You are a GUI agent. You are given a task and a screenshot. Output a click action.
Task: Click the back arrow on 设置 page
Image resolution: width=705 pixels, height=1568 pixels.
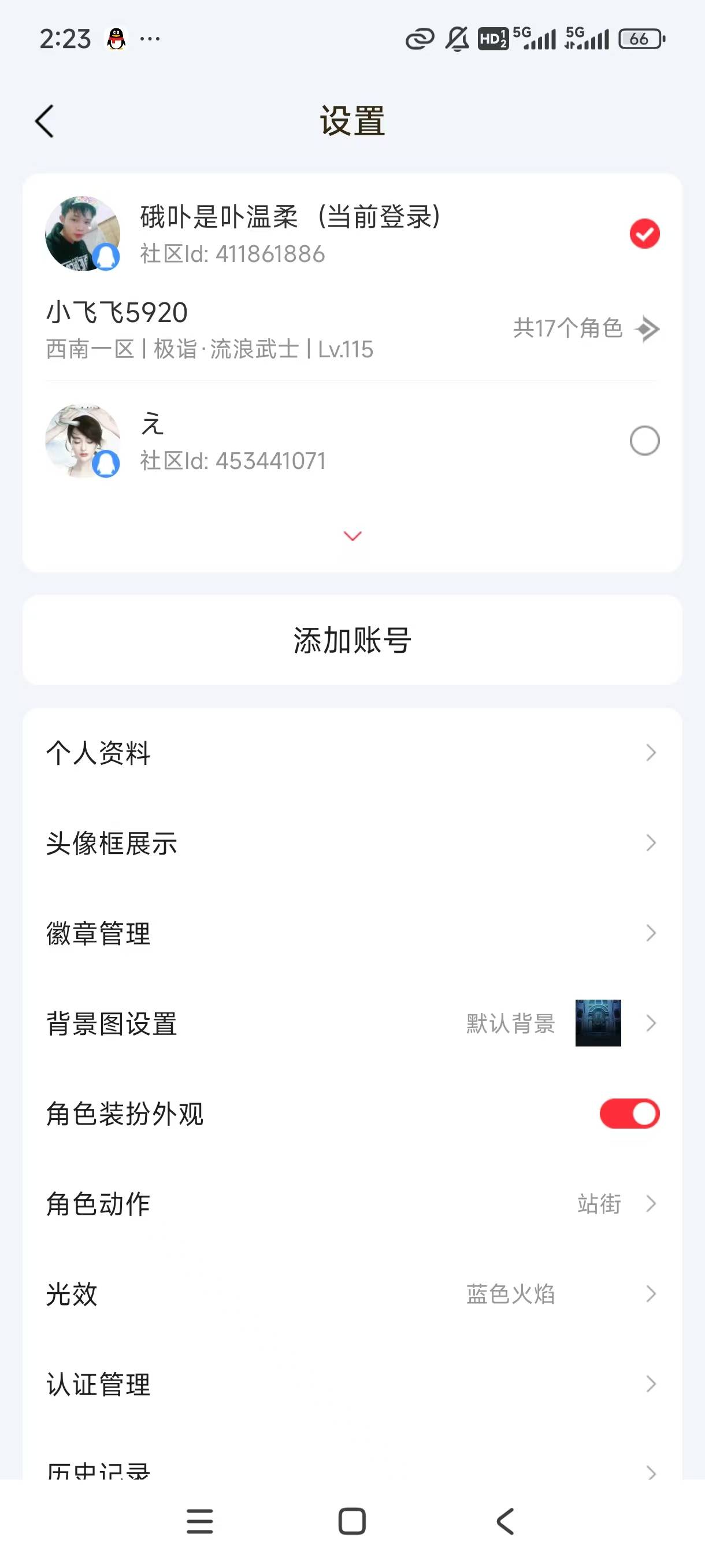[x=44, y=120]
